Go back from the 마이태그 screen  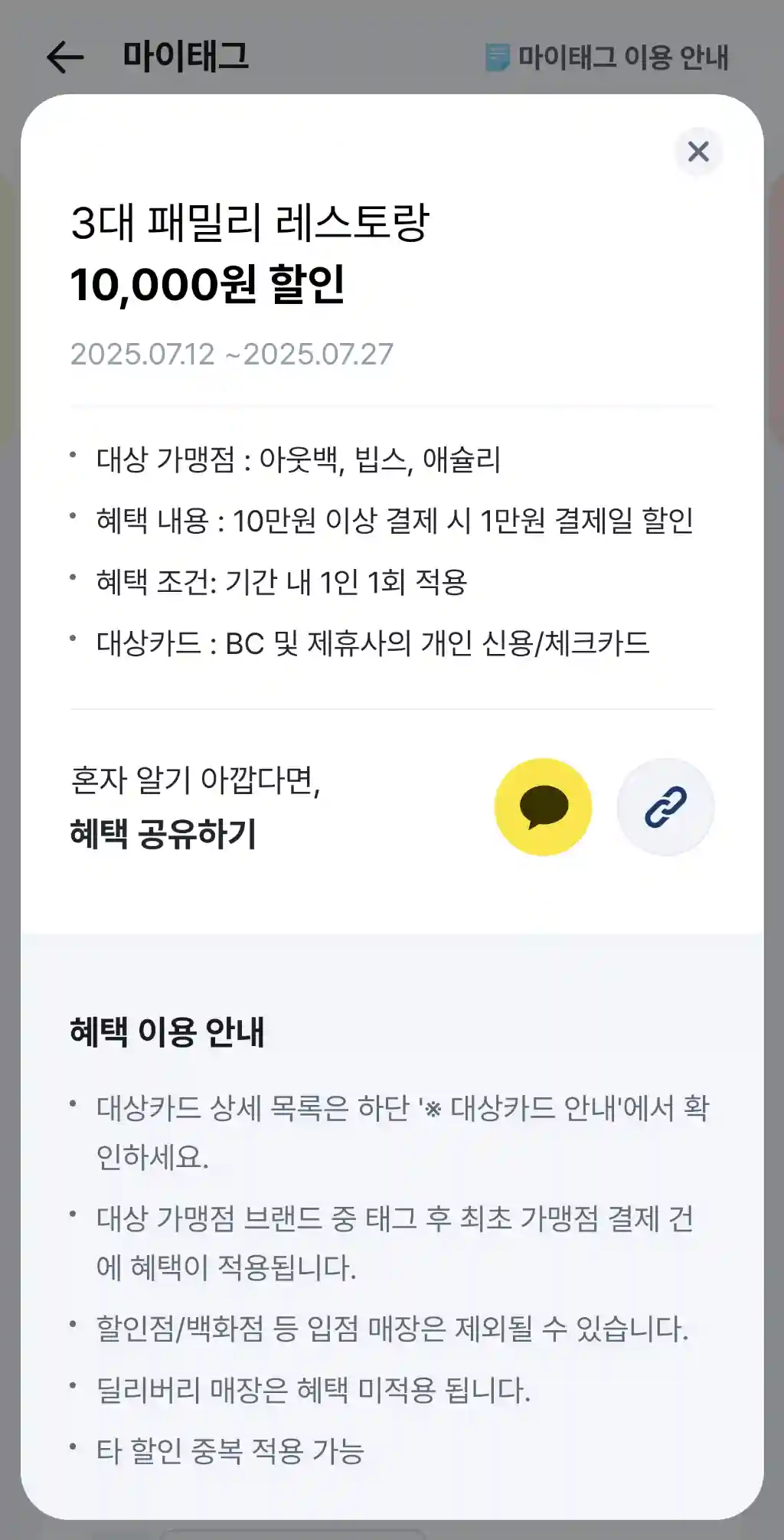(65, 57)
